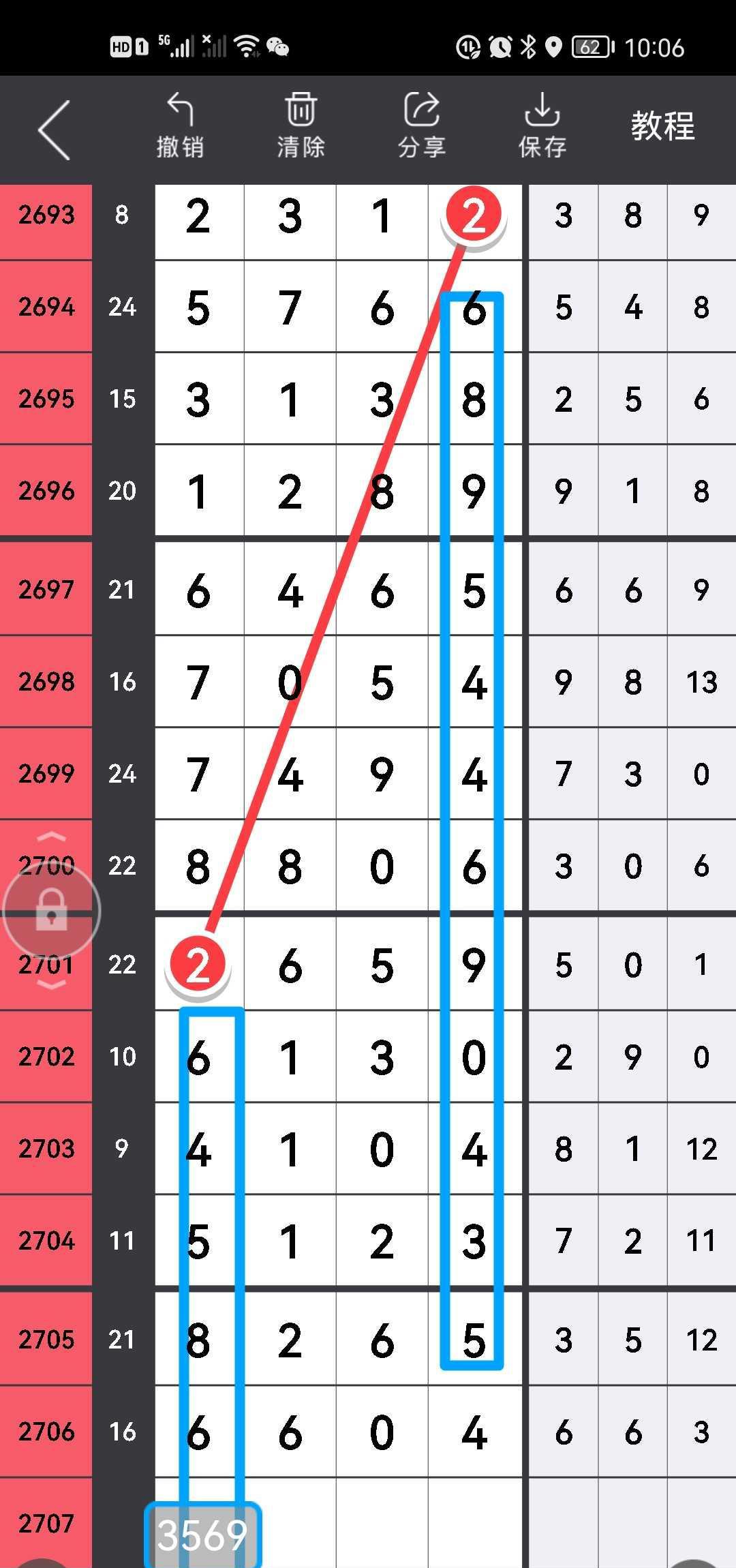Image resolution: width=736 pixels, height=1568 pixels.
Task: Open the 教程 tutorial
Action: tap(662, 127)
